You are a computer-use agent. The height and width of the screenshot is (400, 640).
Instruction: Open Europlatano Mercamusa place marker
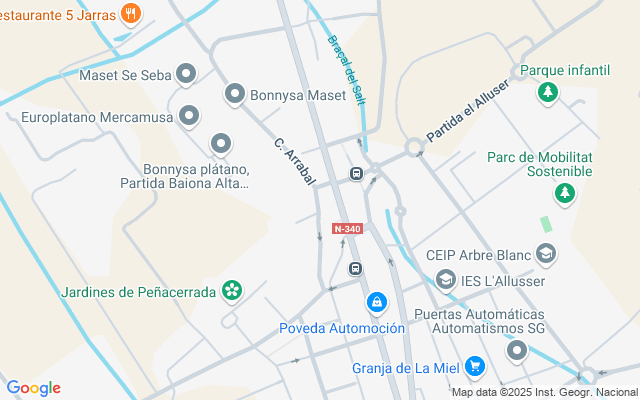pos(189,117)
